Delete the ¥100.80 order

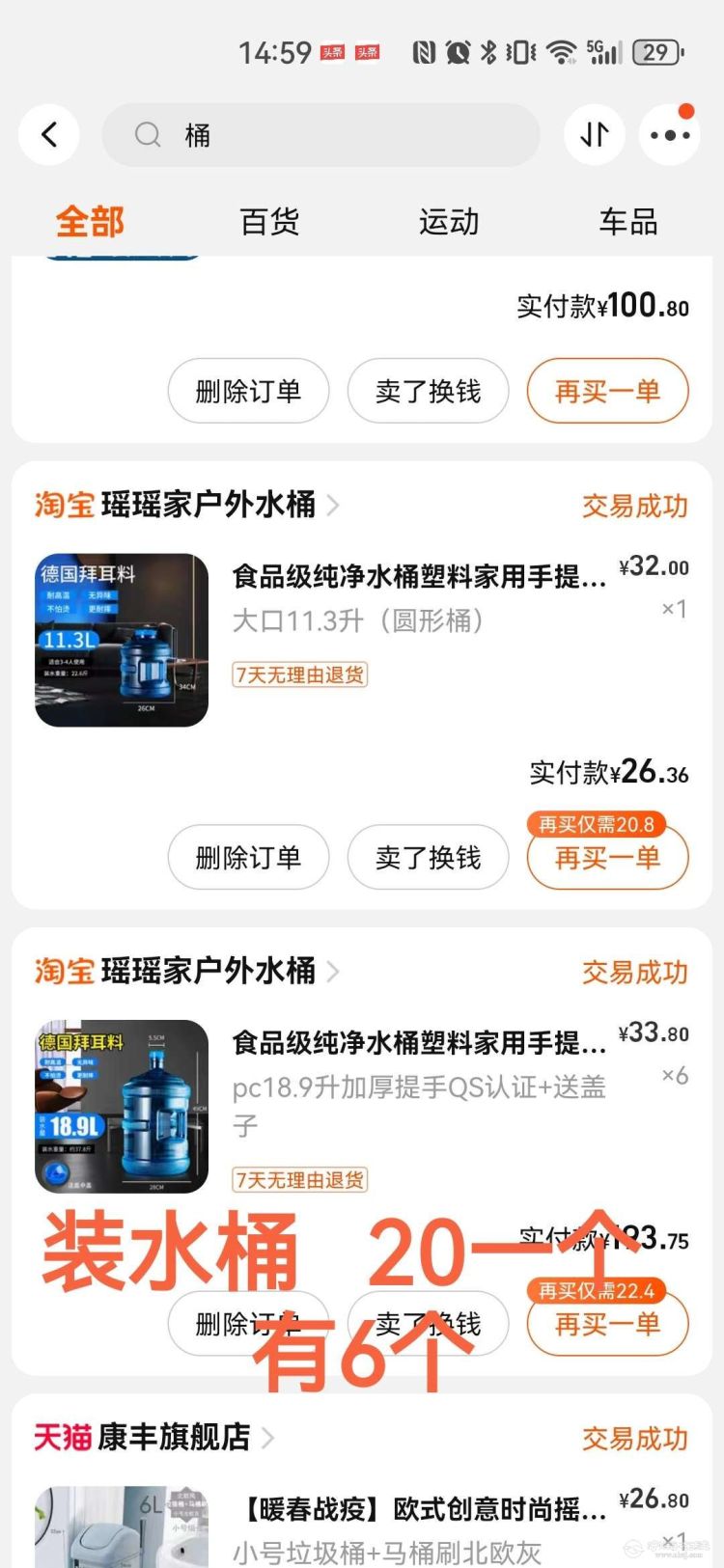coord(248,392)
